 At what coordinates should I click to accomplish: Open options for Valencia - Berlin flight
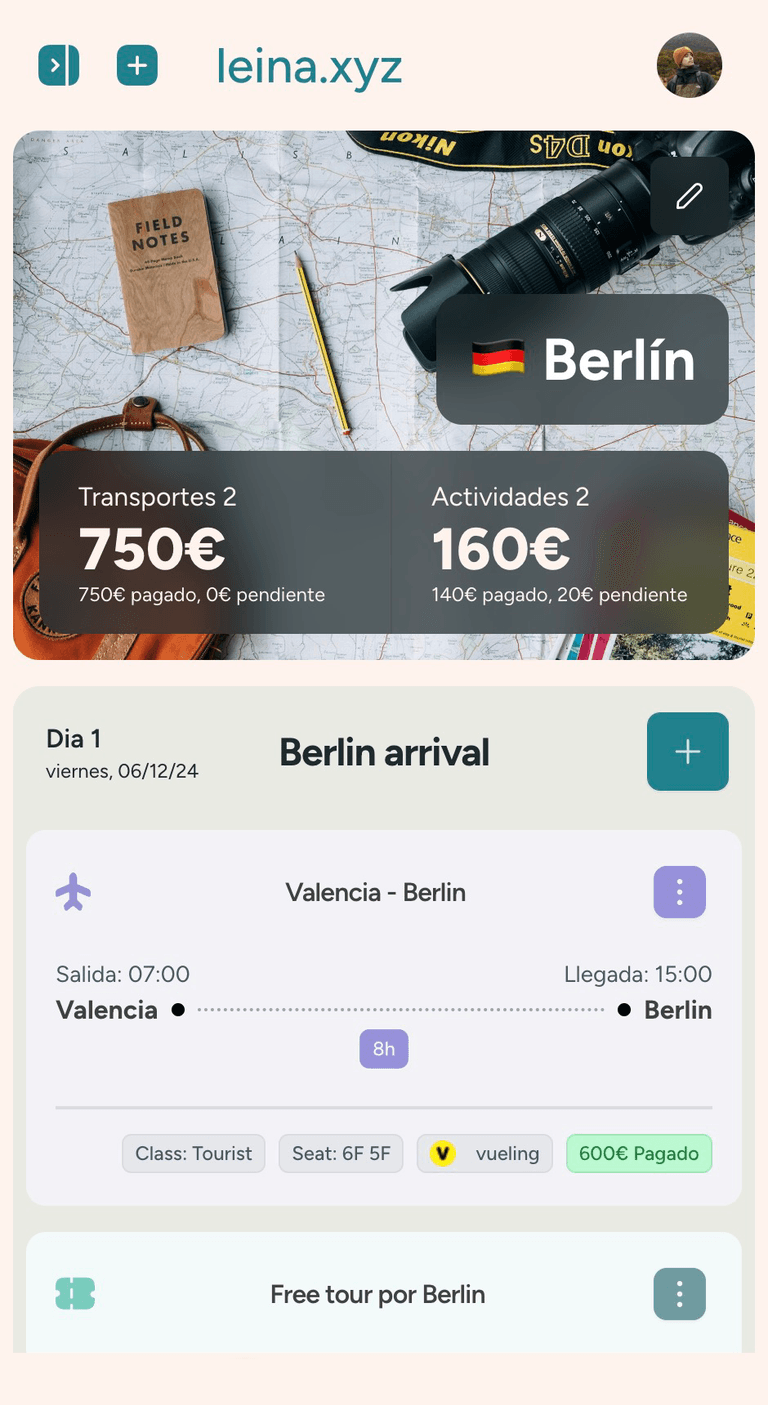[x=679, y=892]
